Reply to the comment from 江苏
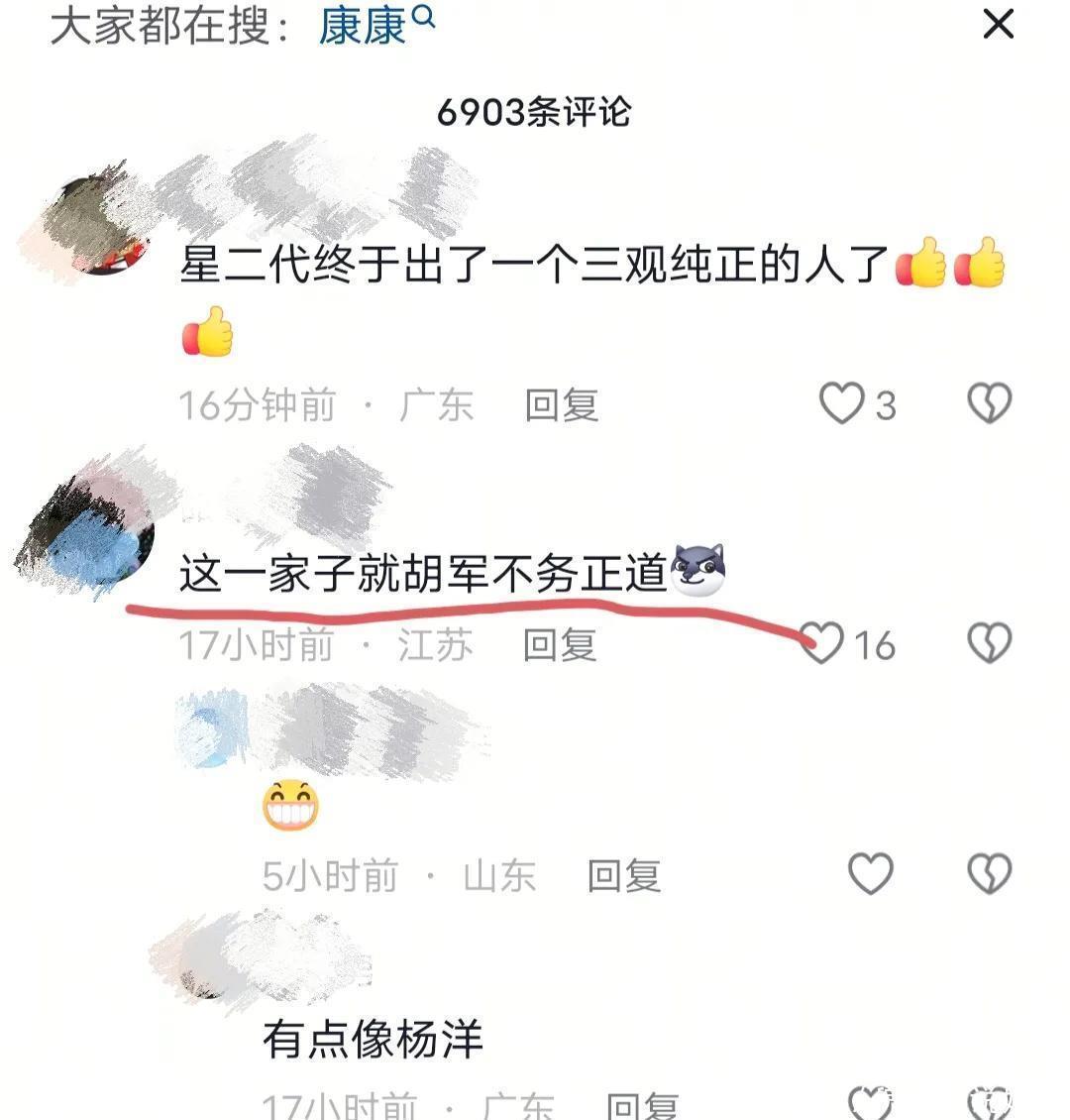The height and width of the screenshot is (1120, 1070). [x=559, y=645]
